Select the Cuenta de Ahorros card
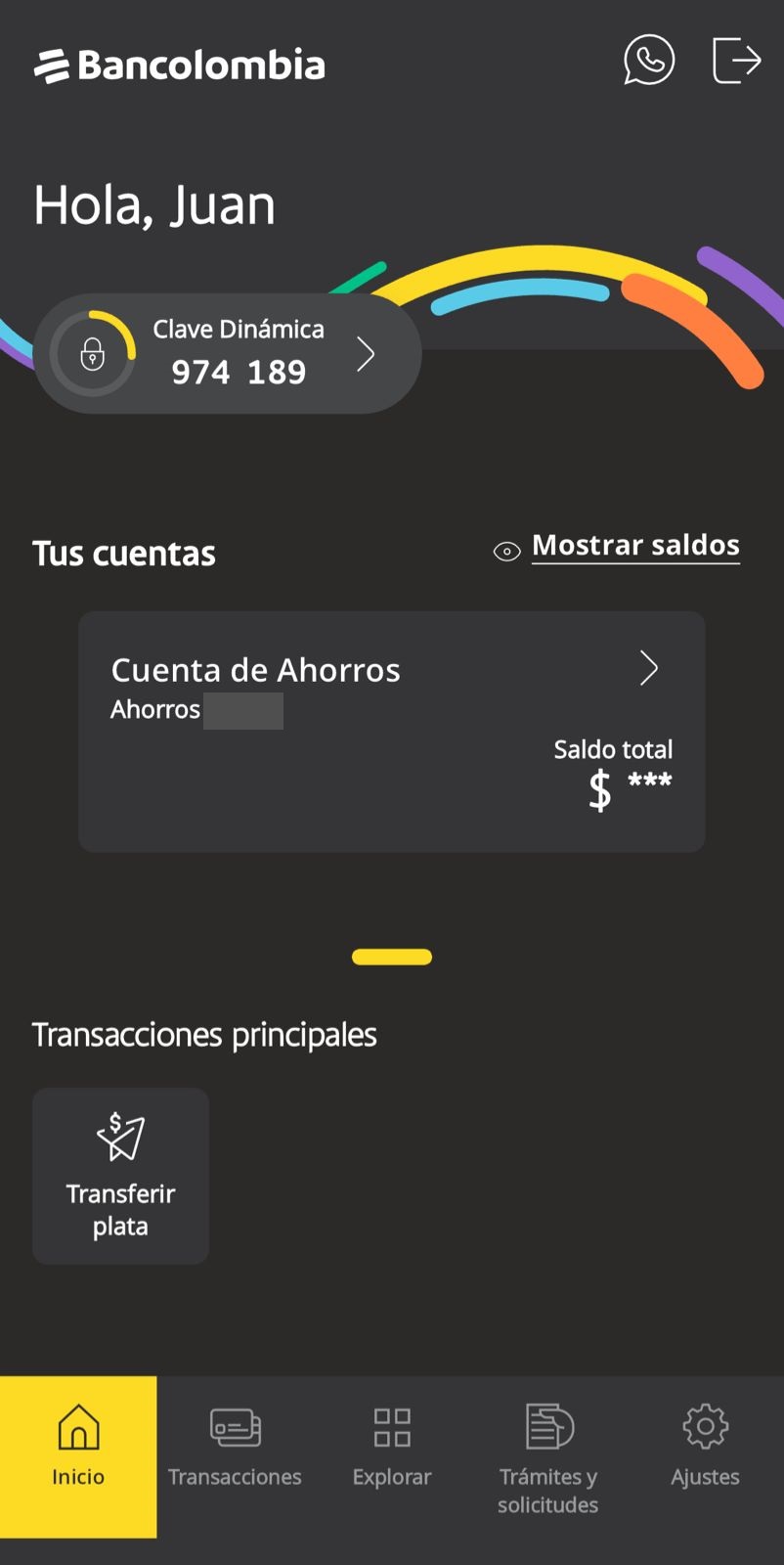This screenshot has height=1565, width=784. (x=391, y=731)
